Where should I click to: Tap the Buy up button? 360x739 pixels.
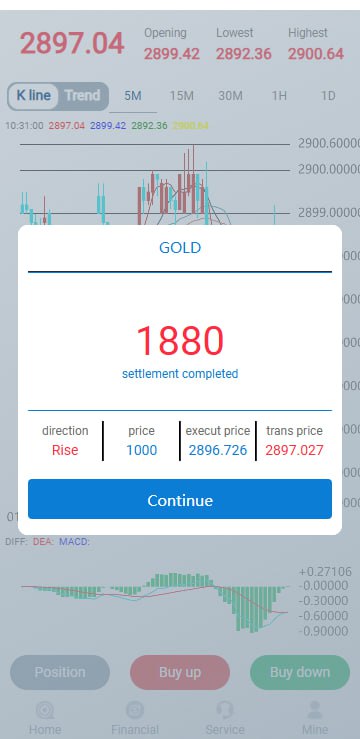pos(180,672)
